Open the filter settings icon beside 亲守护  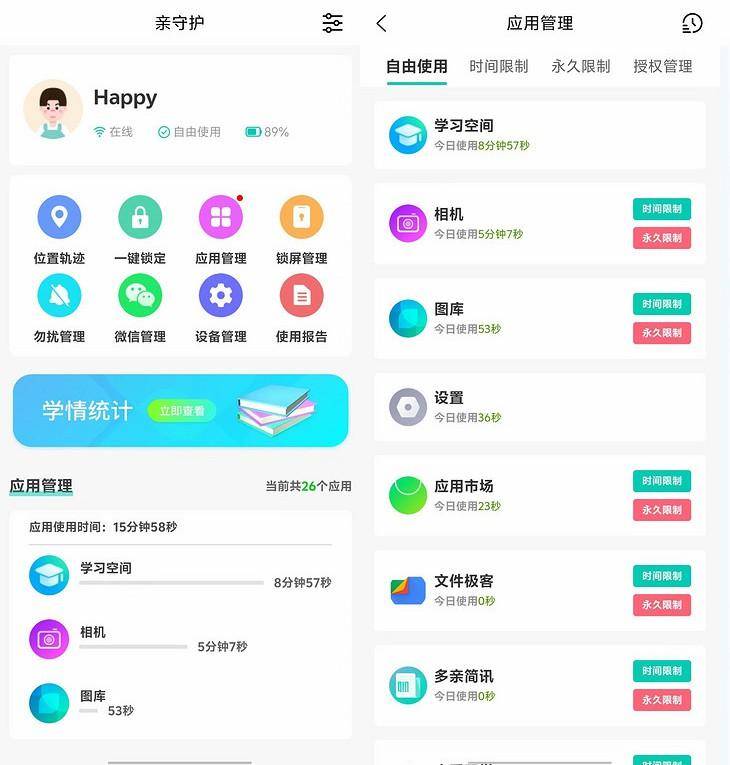click(333, 23)
